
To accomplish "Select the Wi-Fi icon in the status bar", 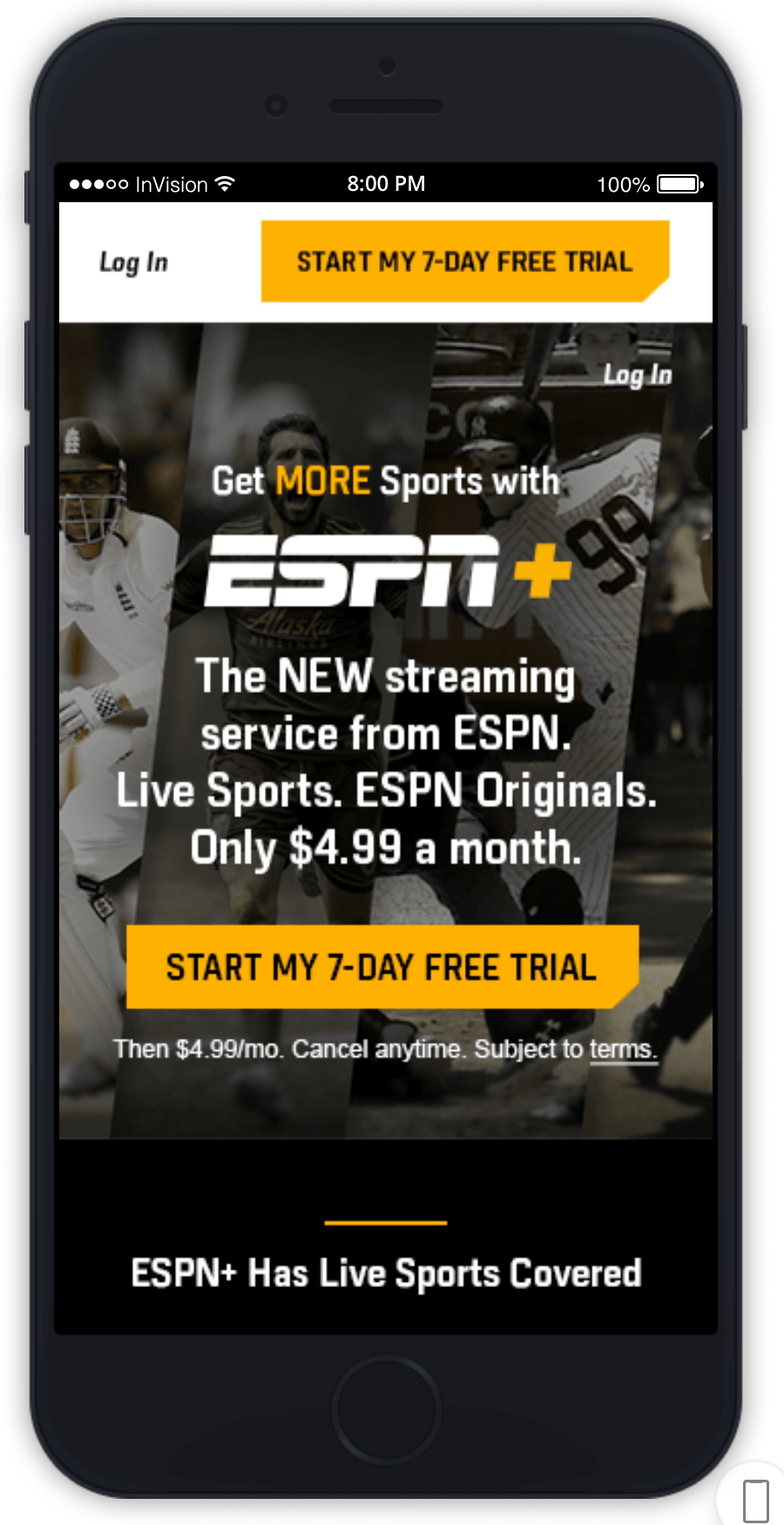I will click(x=225, y=183).
